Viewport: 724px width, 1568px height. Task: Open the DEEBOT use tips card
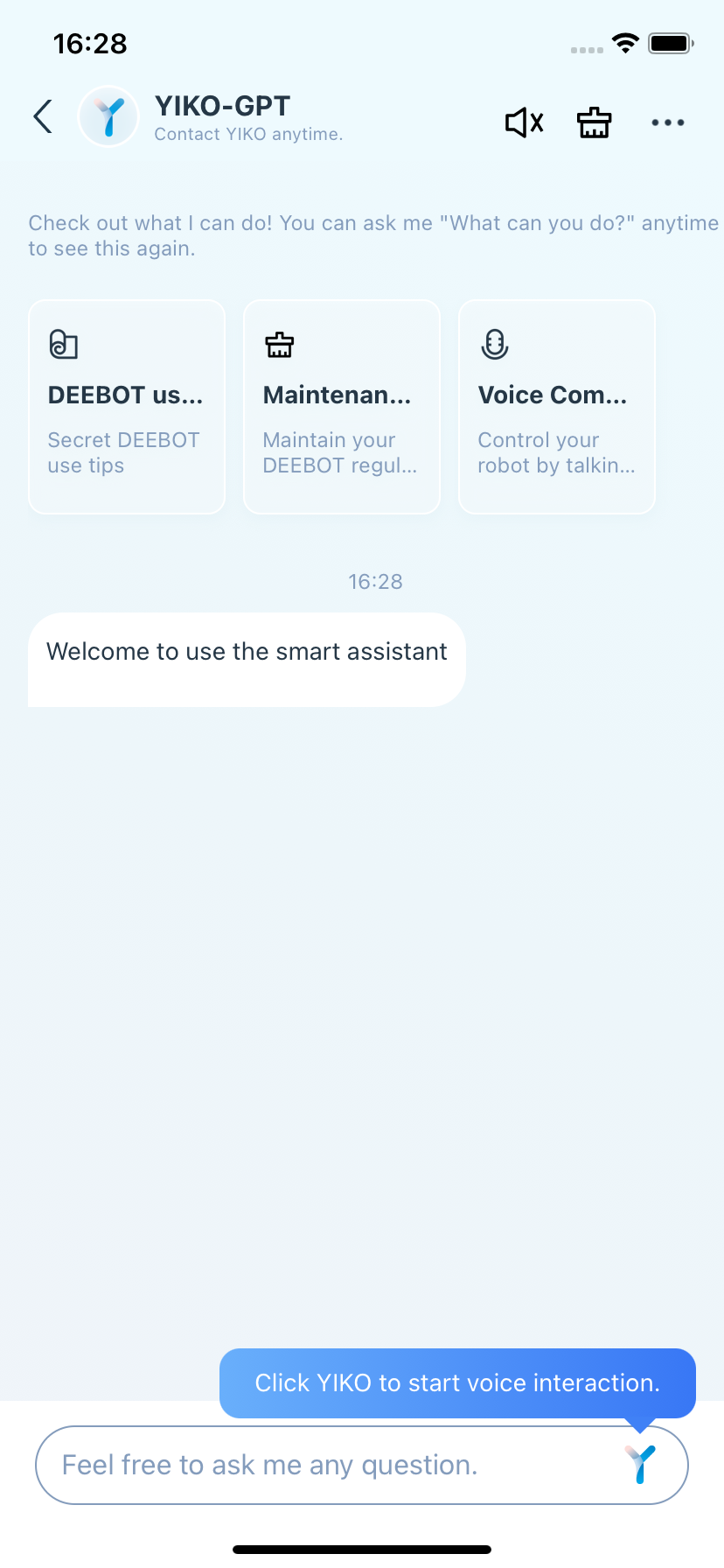(x=127, y=407)
